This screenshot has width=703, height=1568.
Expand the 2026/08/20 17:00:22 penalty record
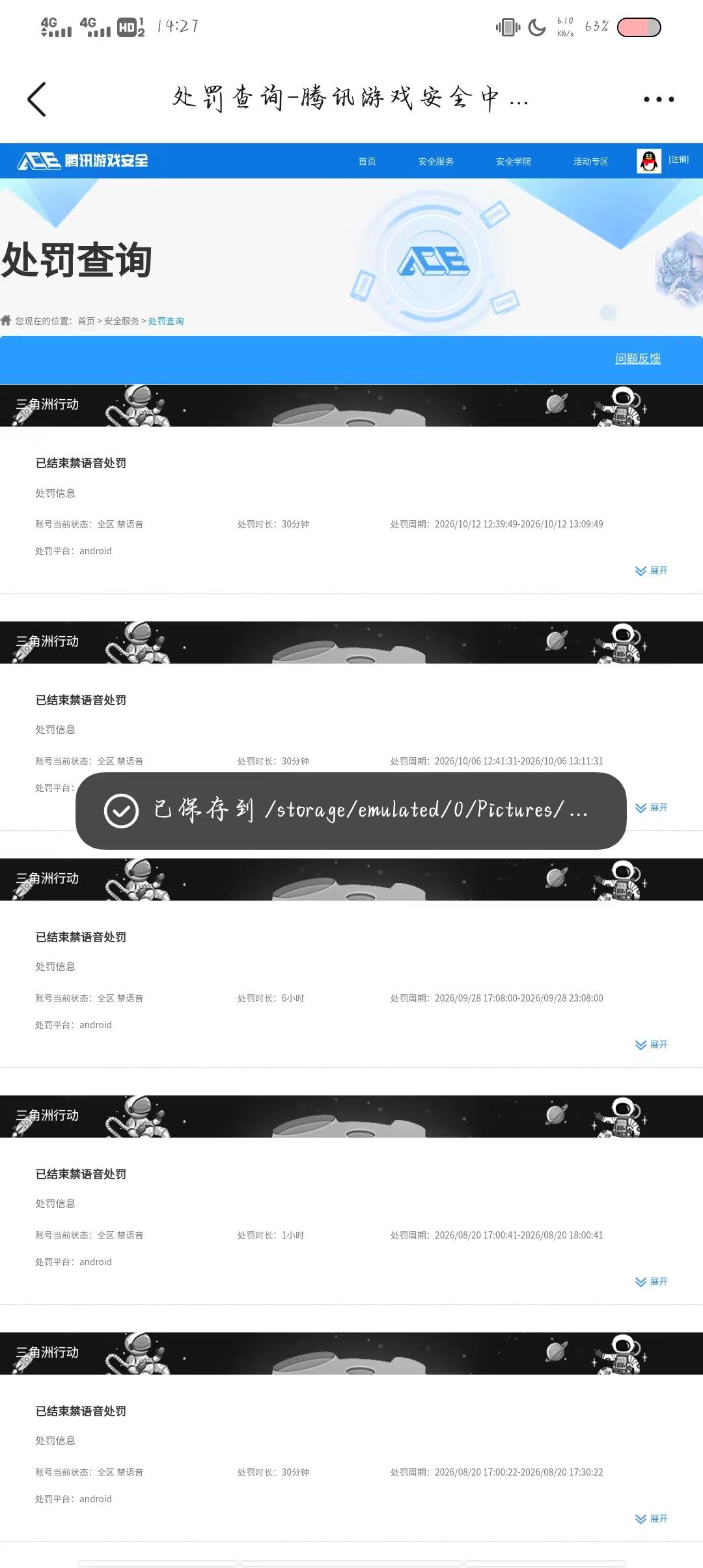click(x=652, y=1519)
